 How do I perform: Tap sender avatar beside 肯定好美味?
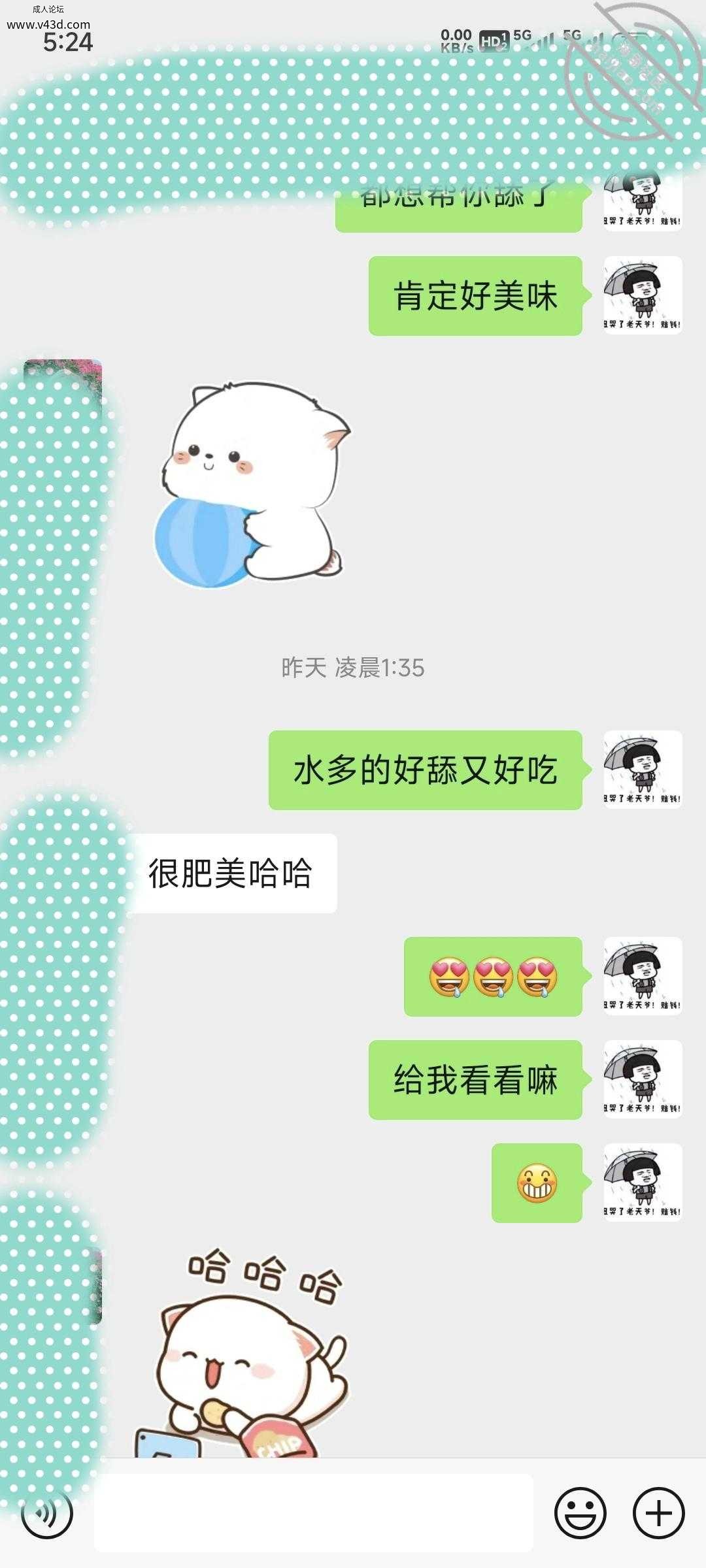pyautogui.click(x=643, y=295)
